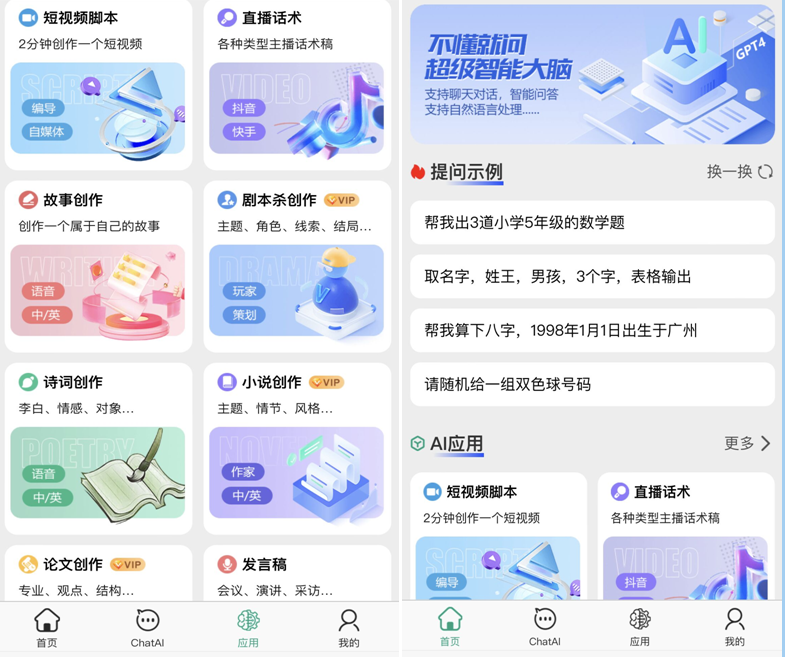Refresh examples with 换一换
Image resolution: width=785 pixels, height=657 pixels.
tap(739, 172)
